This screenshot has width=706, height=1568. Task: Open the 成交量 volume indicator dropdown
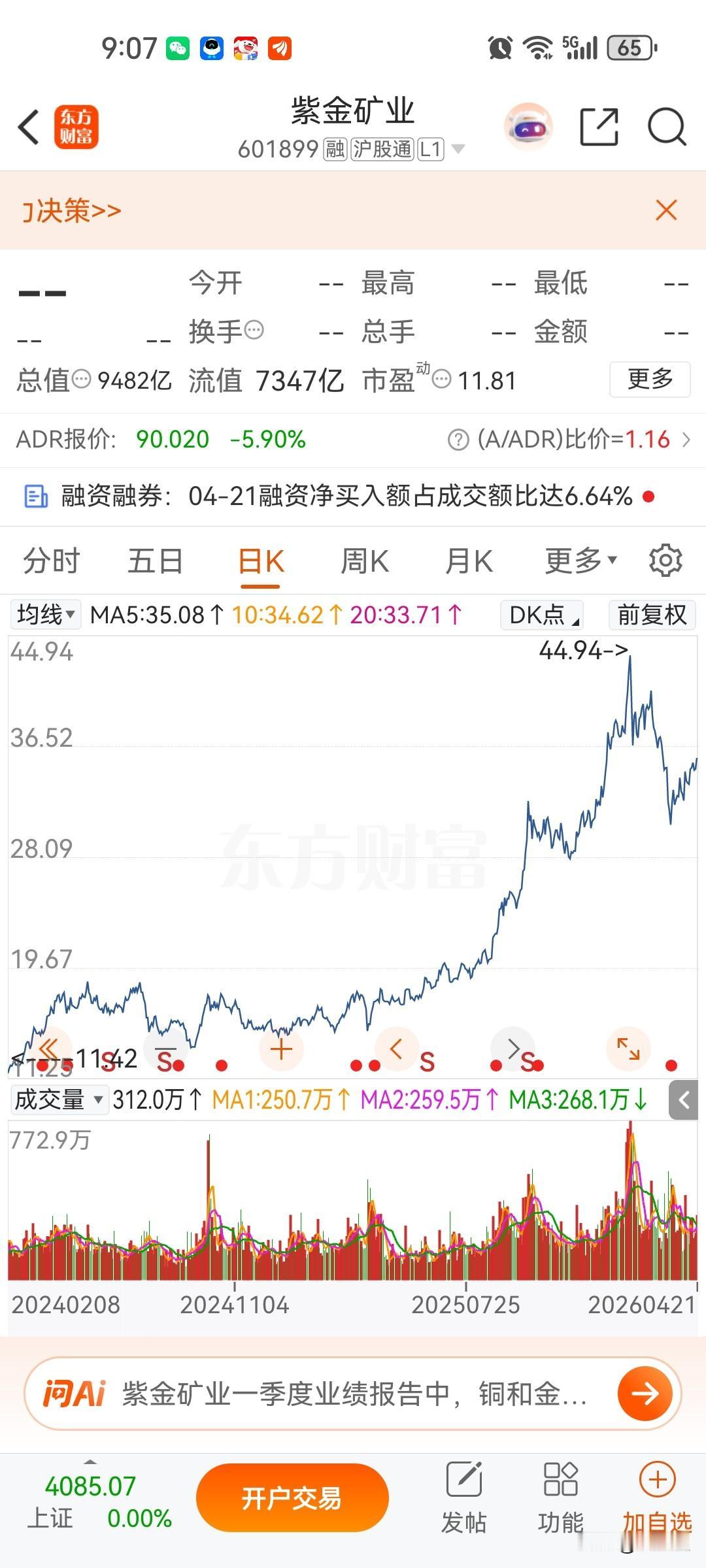coord(58,1100)
